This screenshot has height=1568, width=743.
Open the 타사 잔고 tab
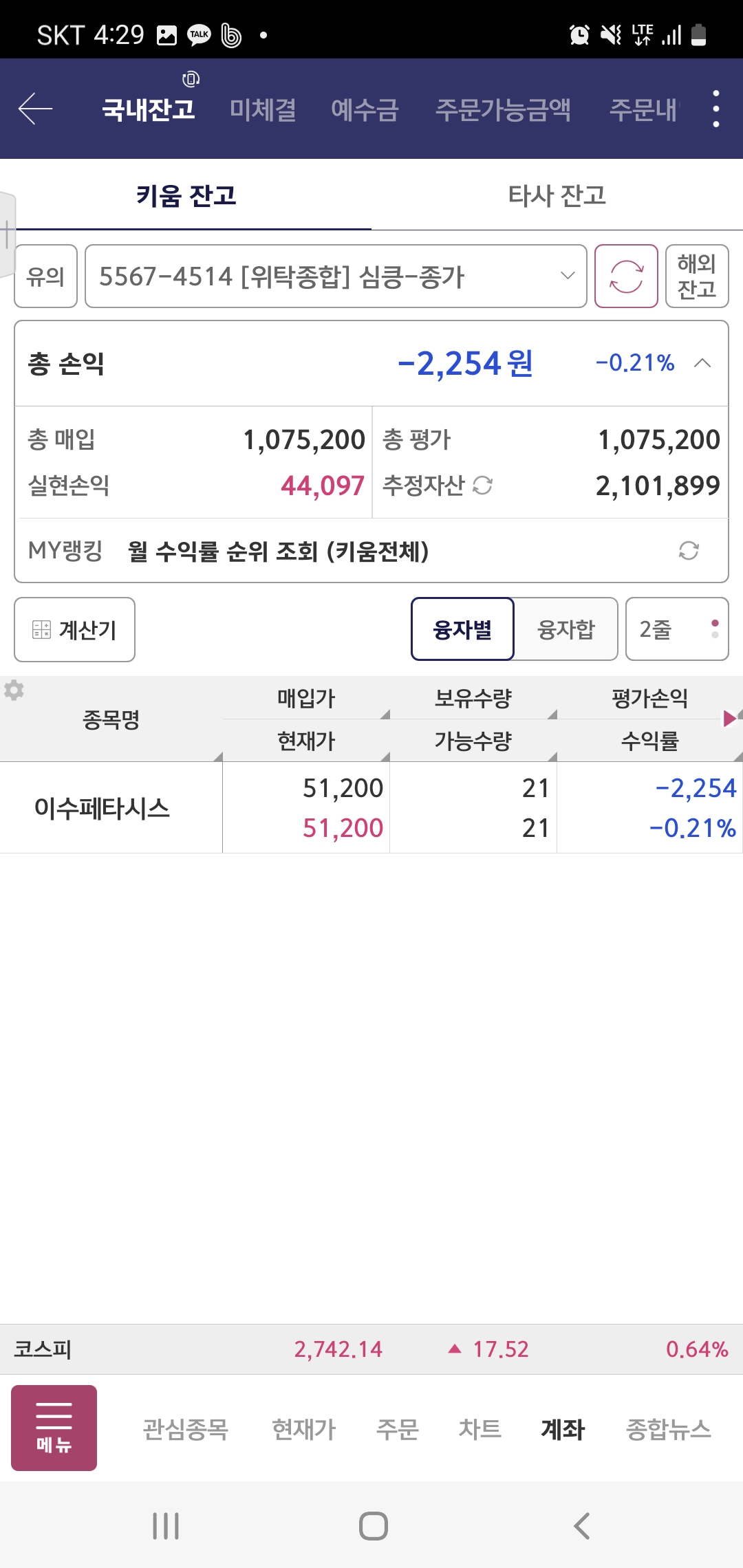pyautogui.click(x=557, y=196)
